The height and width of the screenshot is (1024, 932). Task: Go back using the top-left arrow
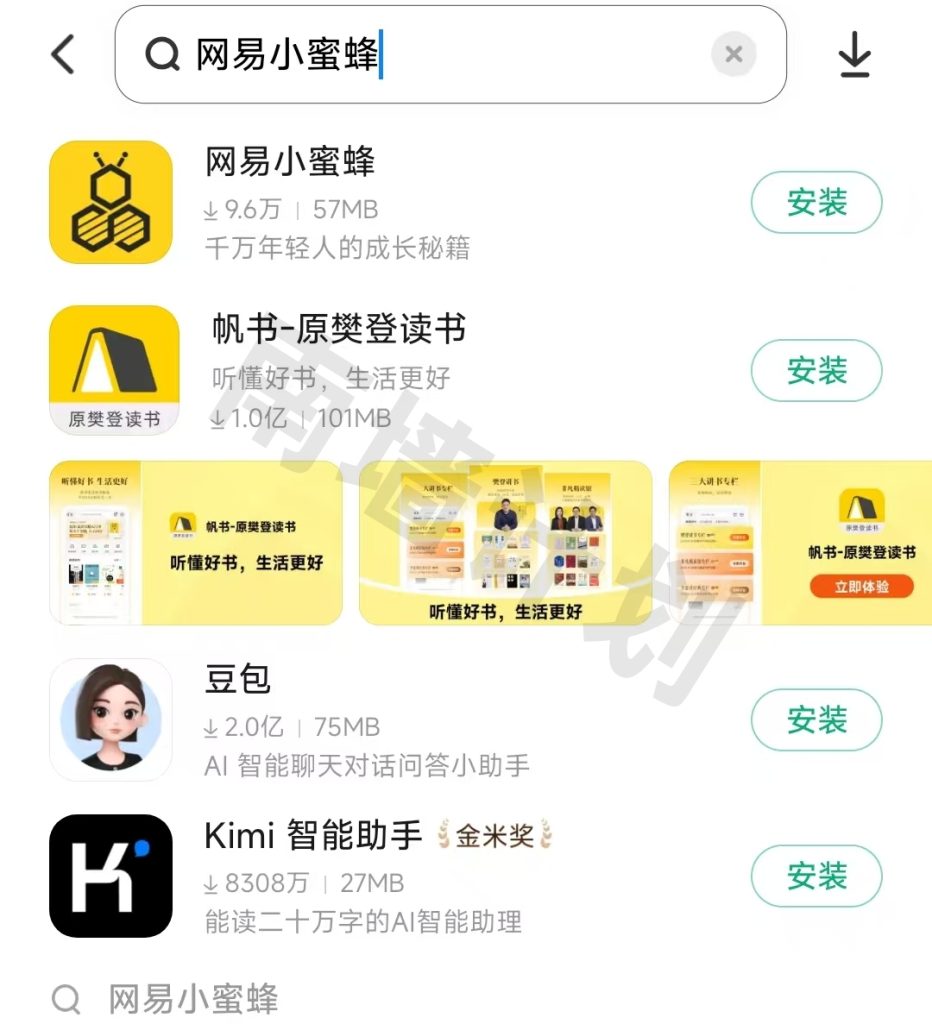click(x=63, y=54)
